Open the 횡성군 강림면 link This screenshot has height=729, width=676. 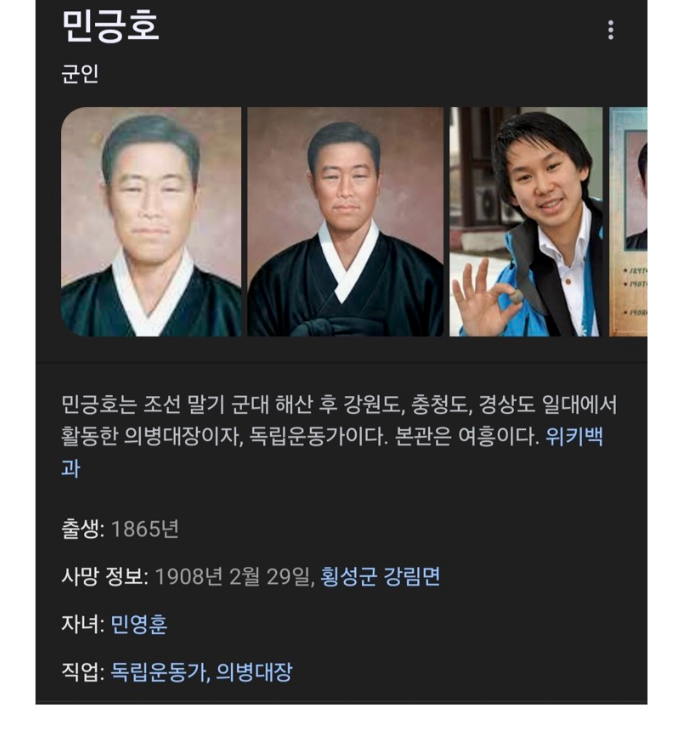coord(380,577)
